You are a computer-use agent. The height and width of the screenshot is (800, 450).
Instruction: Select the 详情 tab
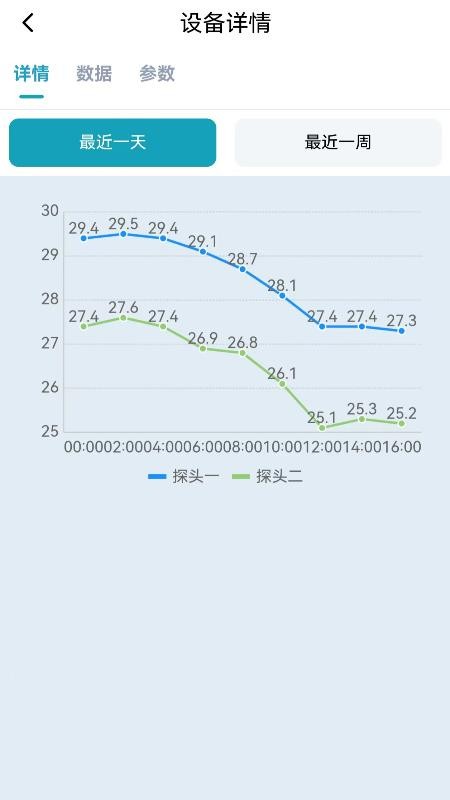pyautogui.click(x=32, y=73)
